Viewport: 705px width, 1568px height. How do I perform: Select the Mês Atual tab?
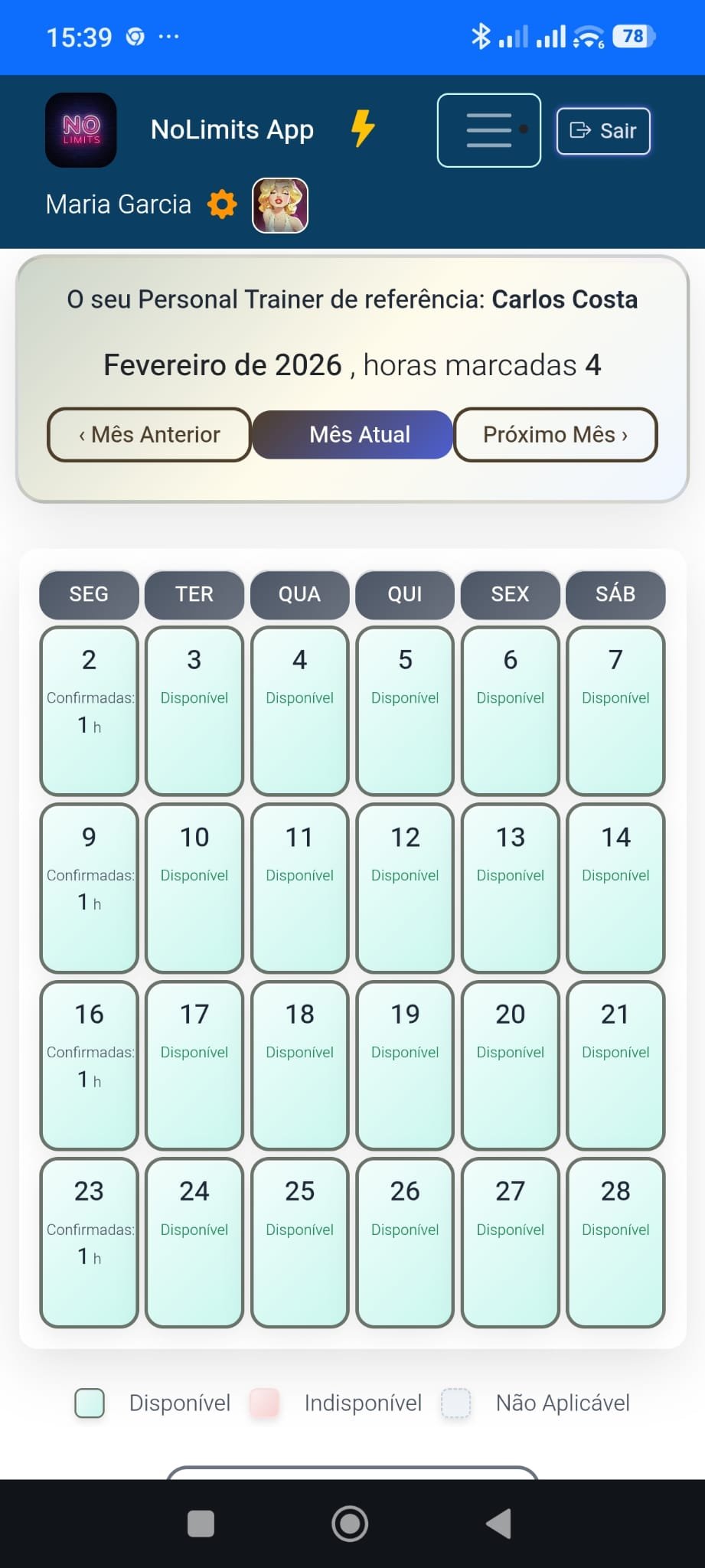click(x=353, y=434)
